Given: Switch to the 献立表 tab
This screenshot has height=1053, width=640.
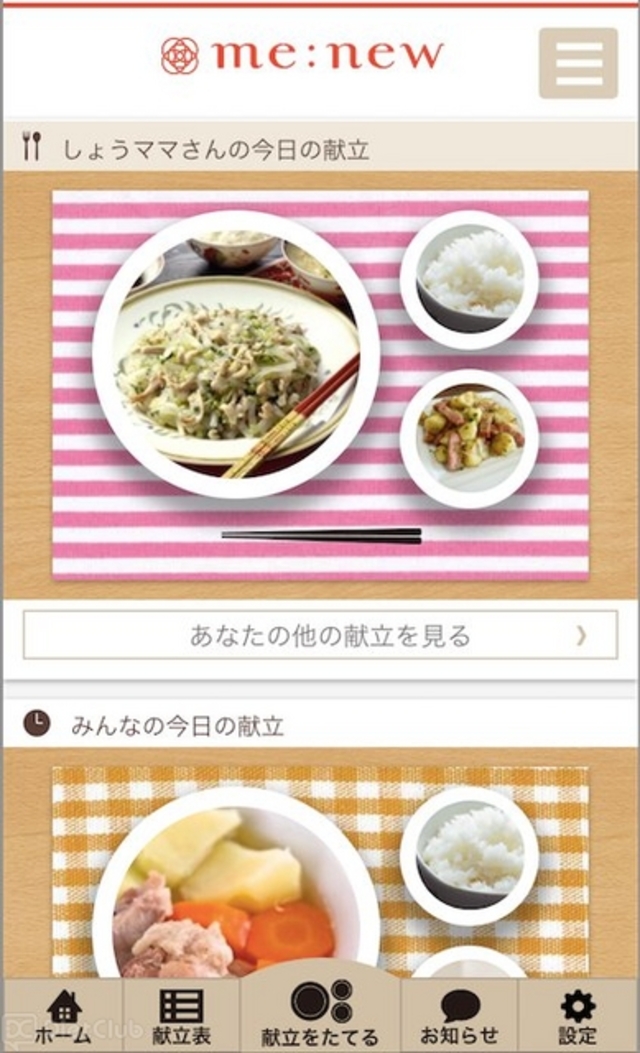Looking at the screenshot, I should click(181, 1016).
